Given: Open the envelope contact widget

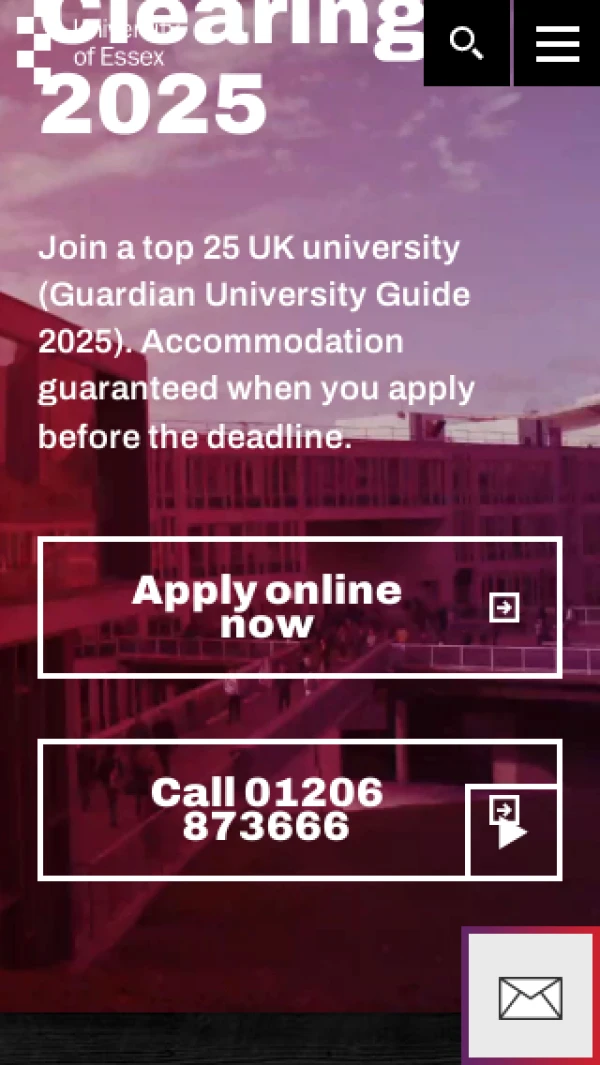Looking at the screenshot, I should pyautogui.click(x=530, y=997).
